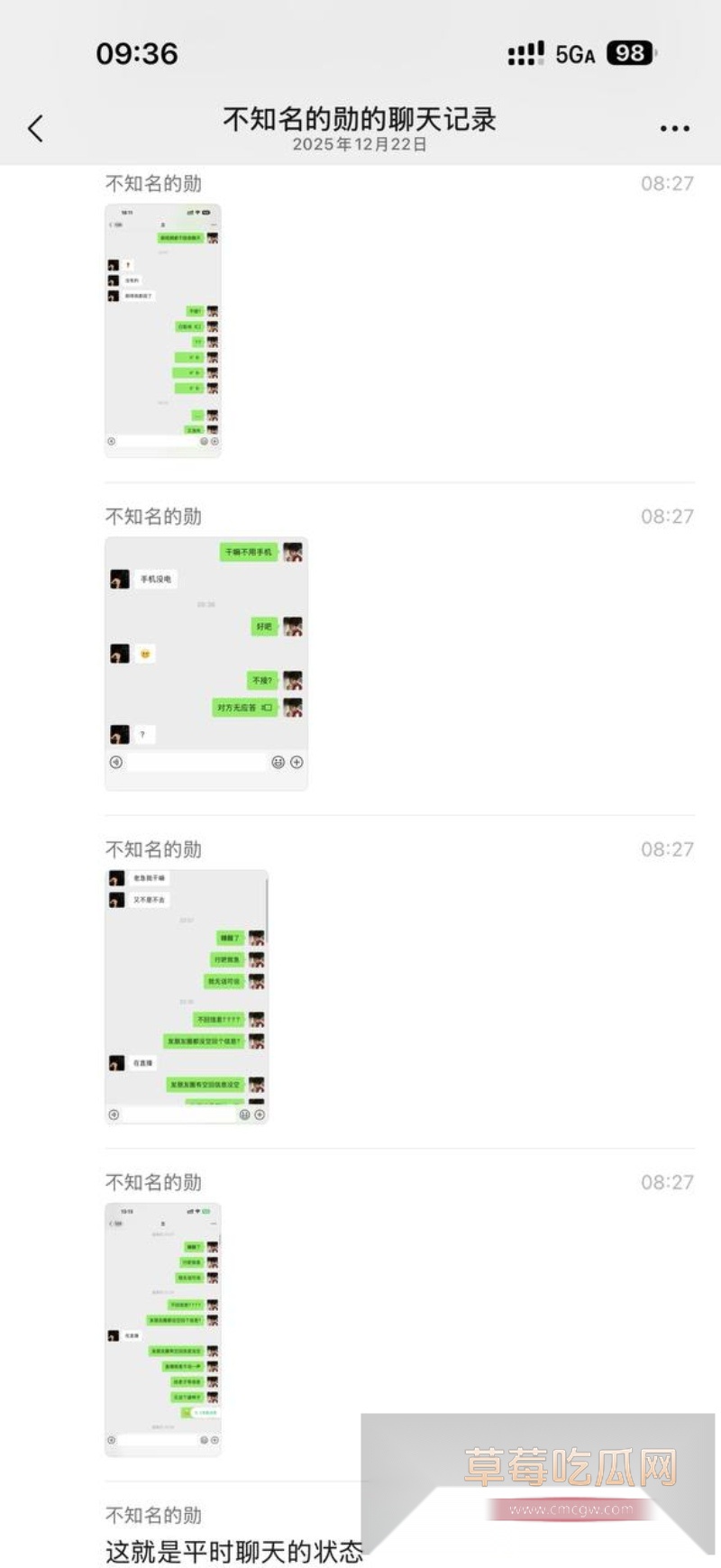This screenshot has height=1568, width=721.
Task: Tap the battery indicator showing 98
Action: [x=632, y=54]
